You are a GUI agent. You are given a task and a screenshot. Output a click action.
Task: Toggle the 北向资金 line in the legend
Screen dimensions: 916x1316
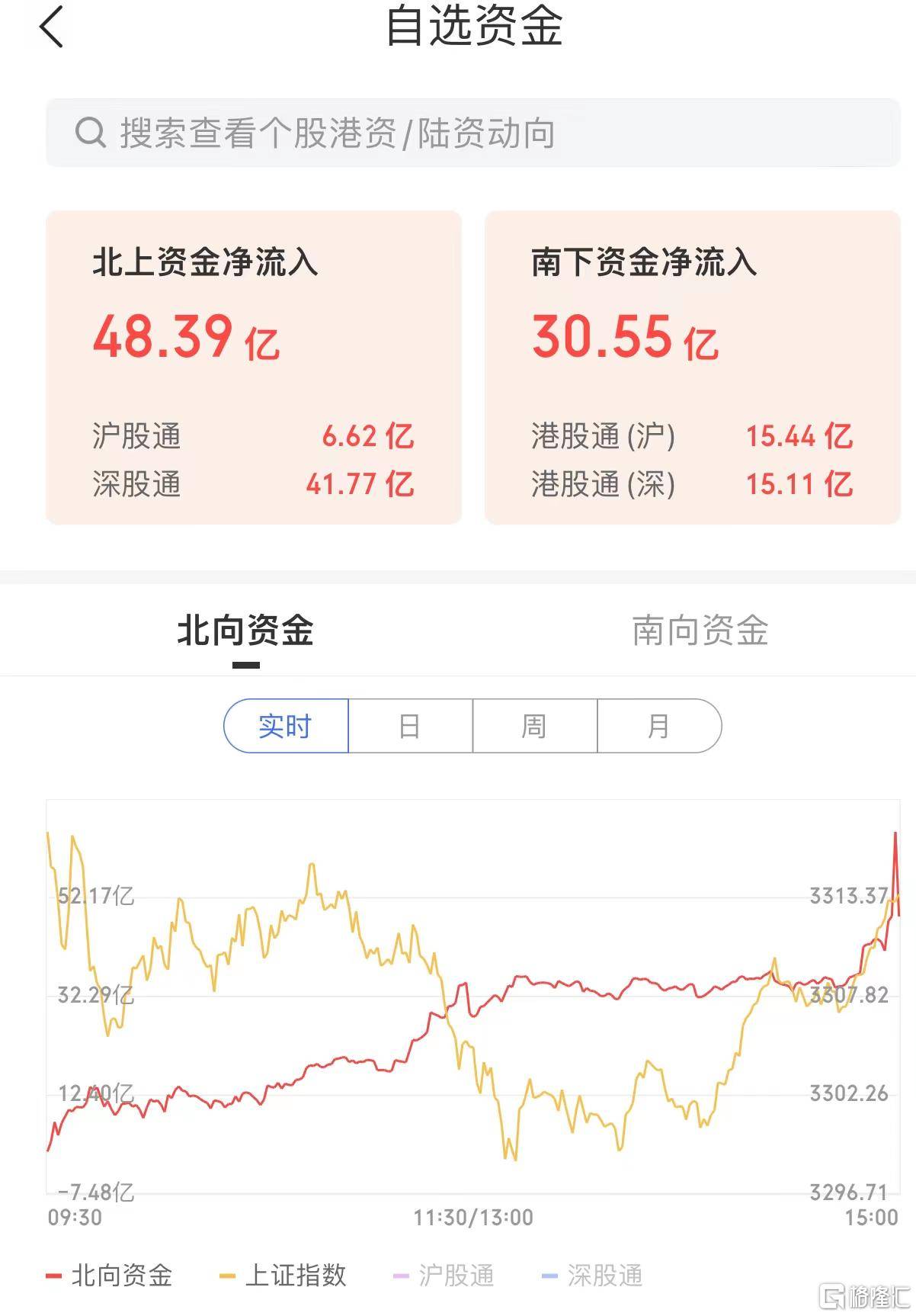tap(110, 1276)
